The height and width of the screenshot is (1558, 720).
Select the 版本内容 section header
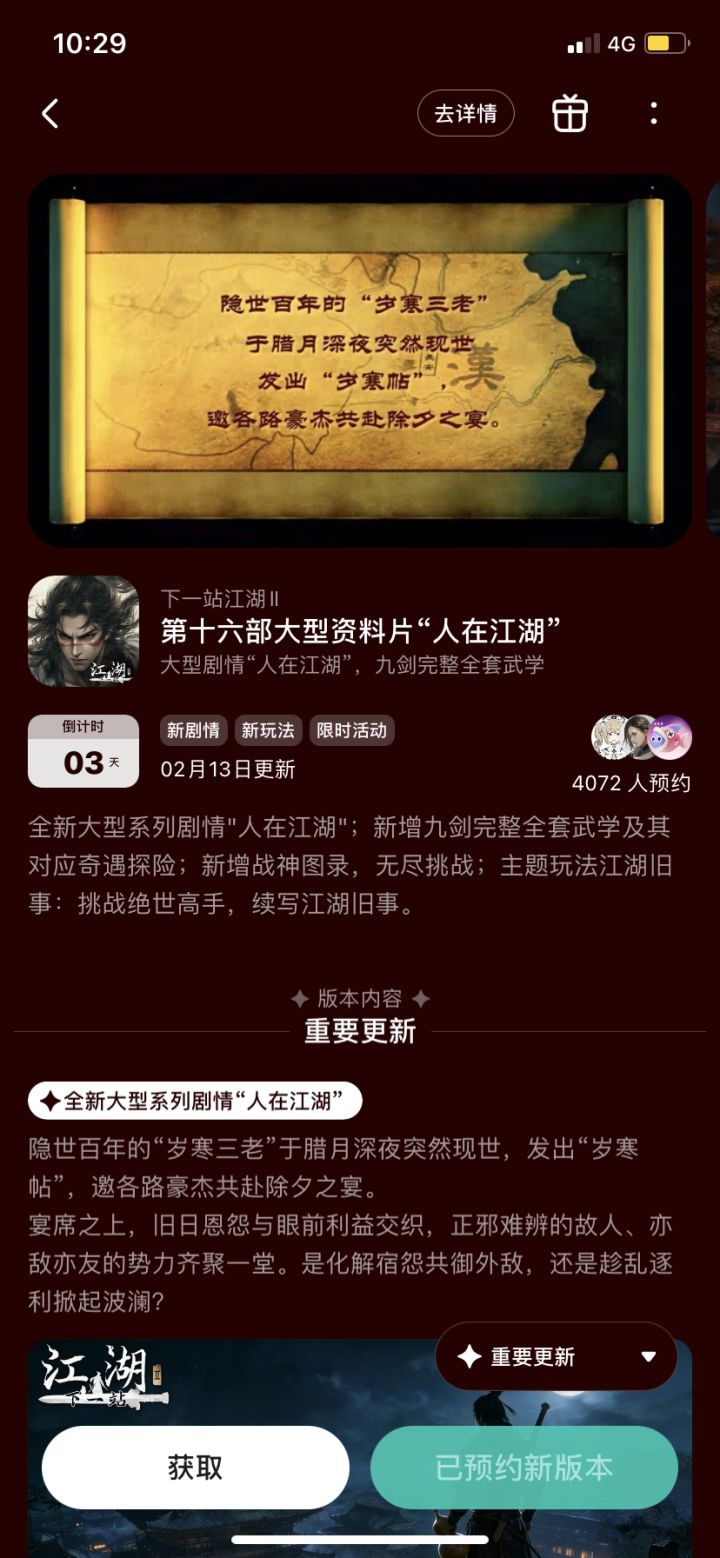click(x=360, y=996)
